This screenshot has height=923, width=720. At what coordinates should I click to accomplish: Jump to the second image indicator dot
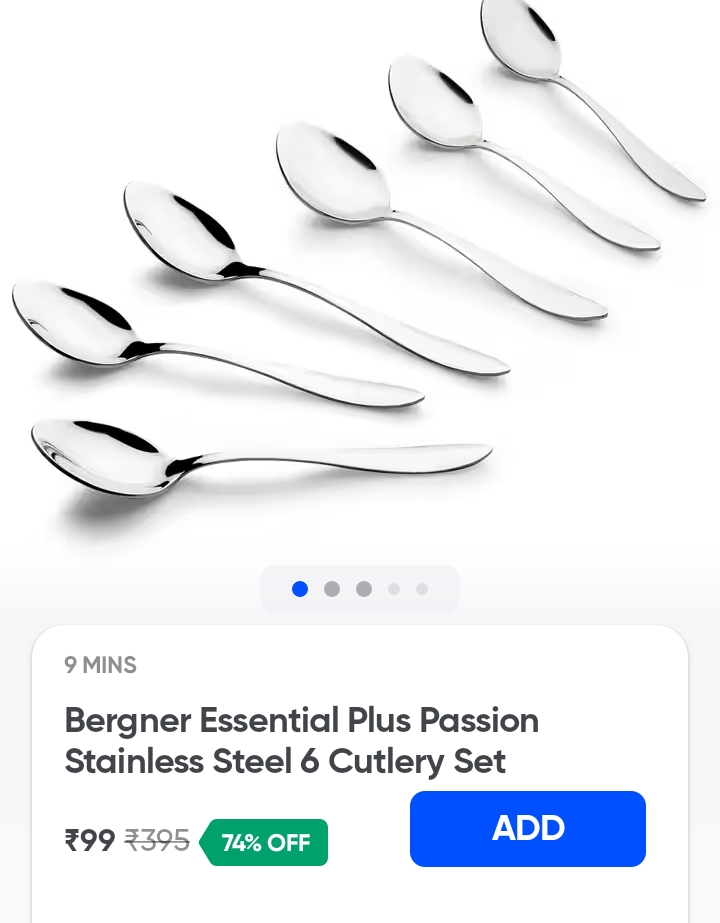[x=332, y=589]
